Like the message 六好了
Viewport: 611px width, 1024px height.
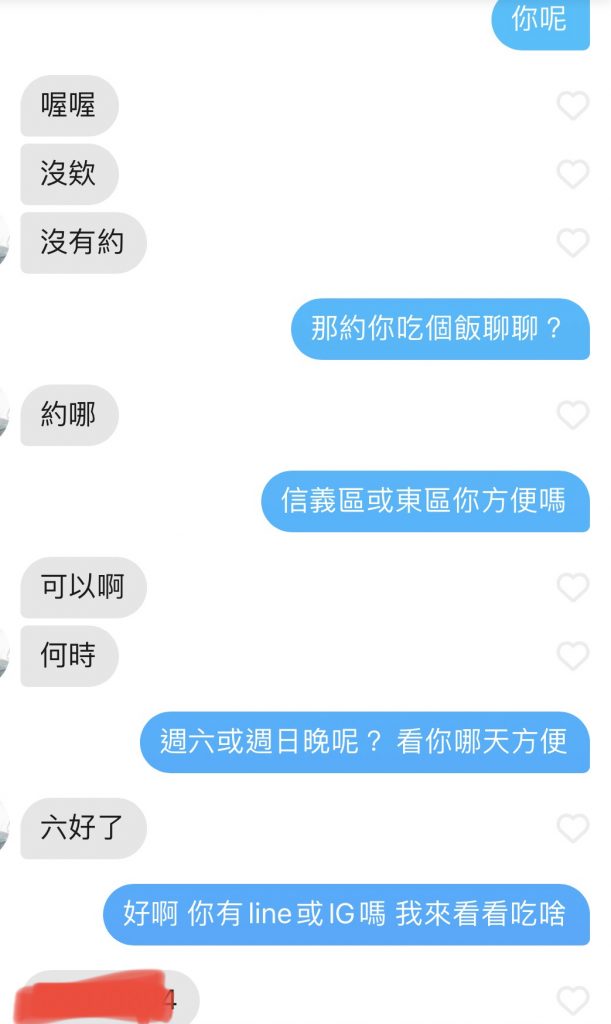573,828
